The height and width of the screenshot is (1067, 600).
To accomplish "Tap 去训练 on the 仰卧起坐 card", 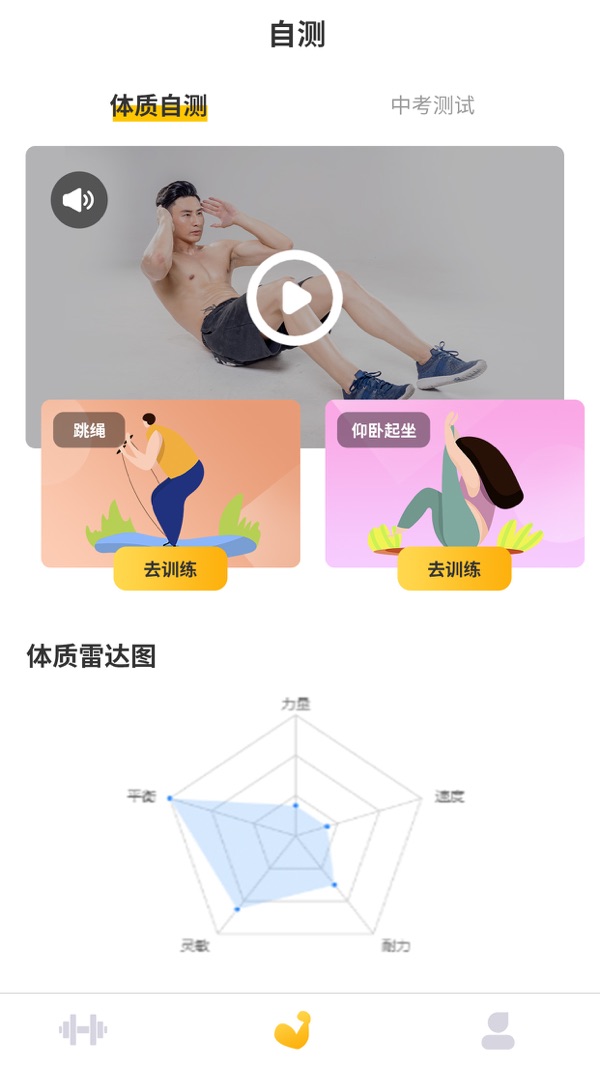I will click(454, 569).
